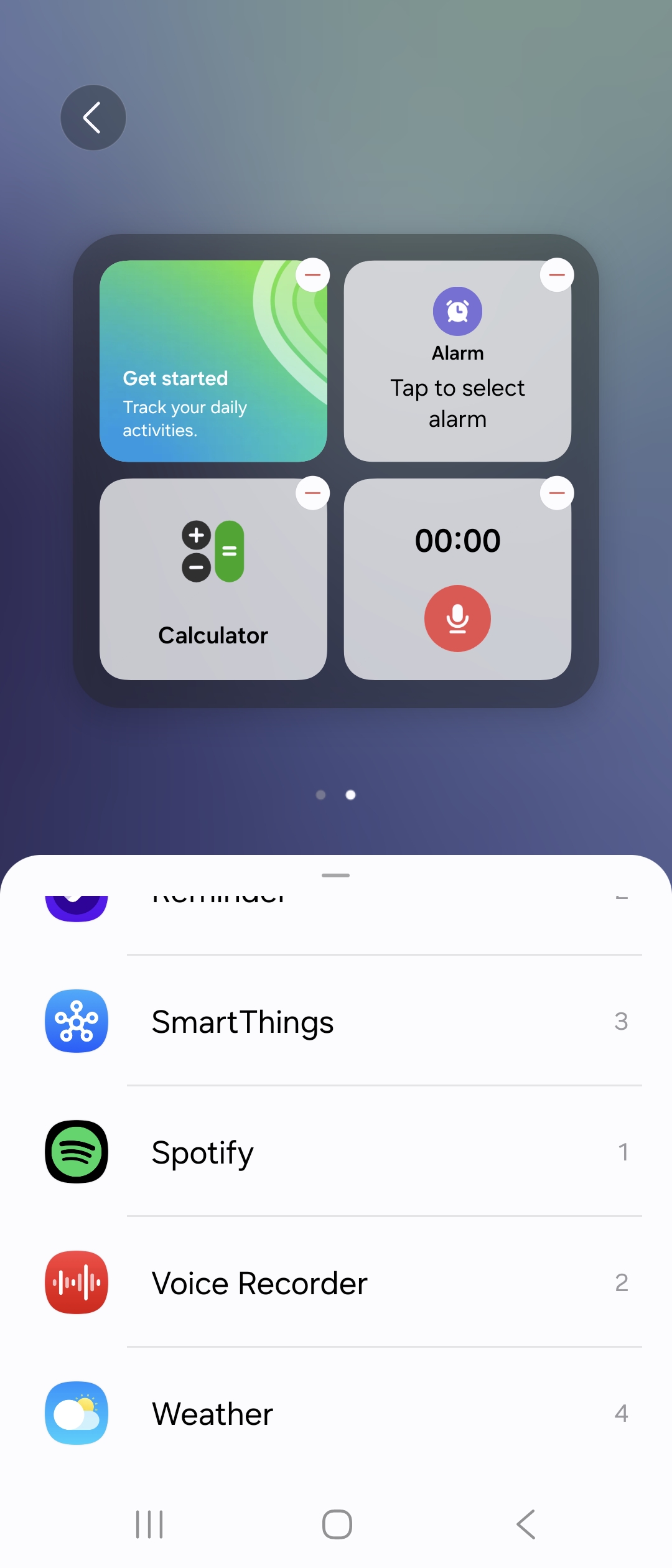Open recent apps from navigation bar

[149, 1524]
